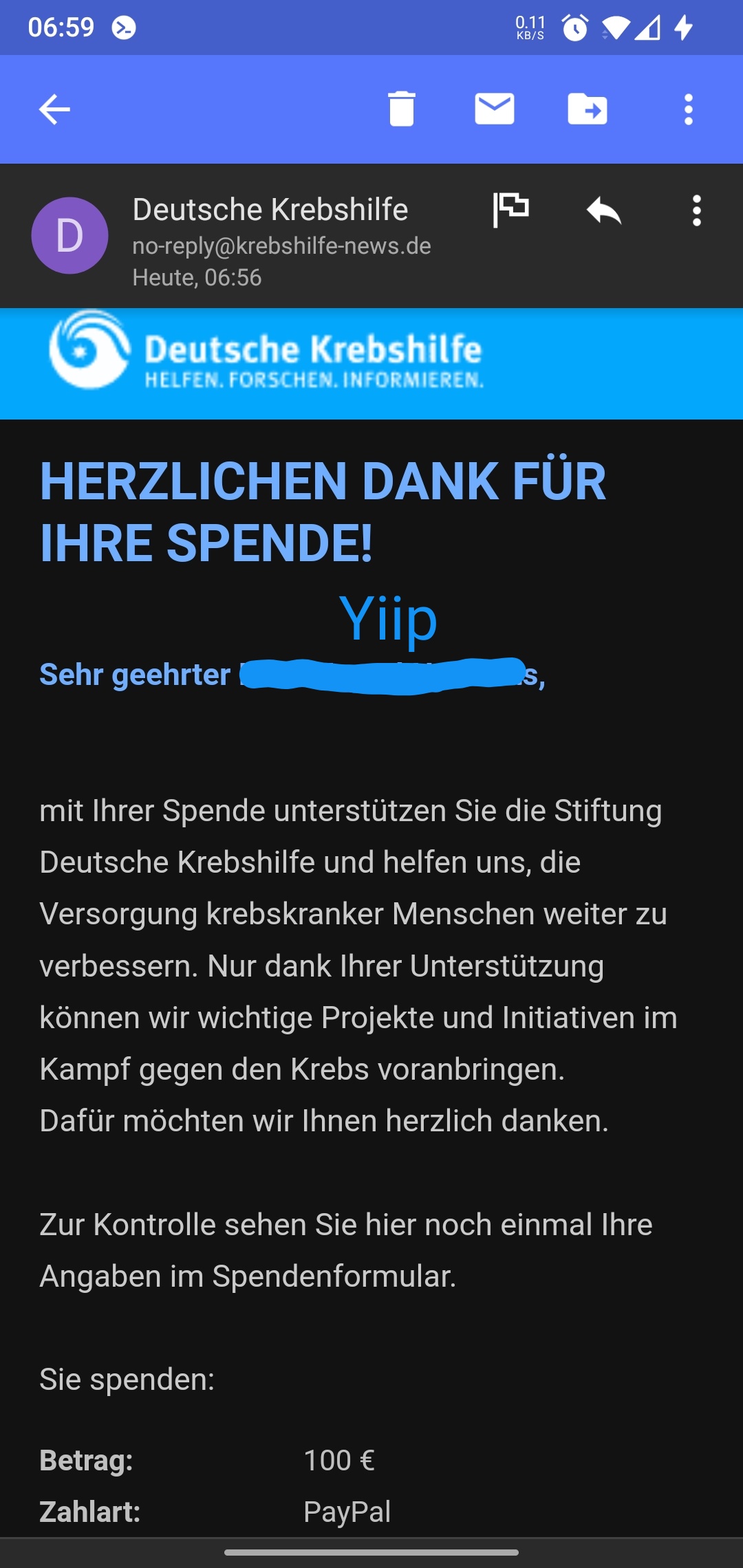Tap the sender avatar D
The image size is (743, 1568).
69,236
